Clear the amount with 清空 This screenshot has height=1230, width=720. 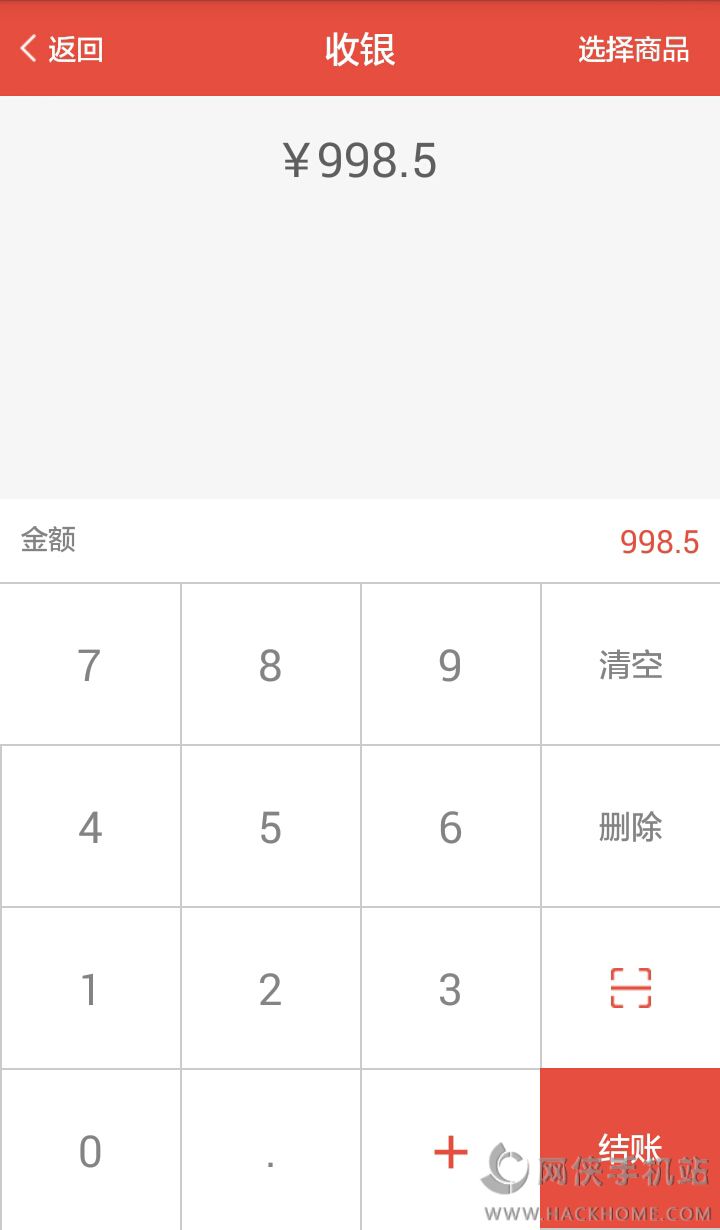631,665
